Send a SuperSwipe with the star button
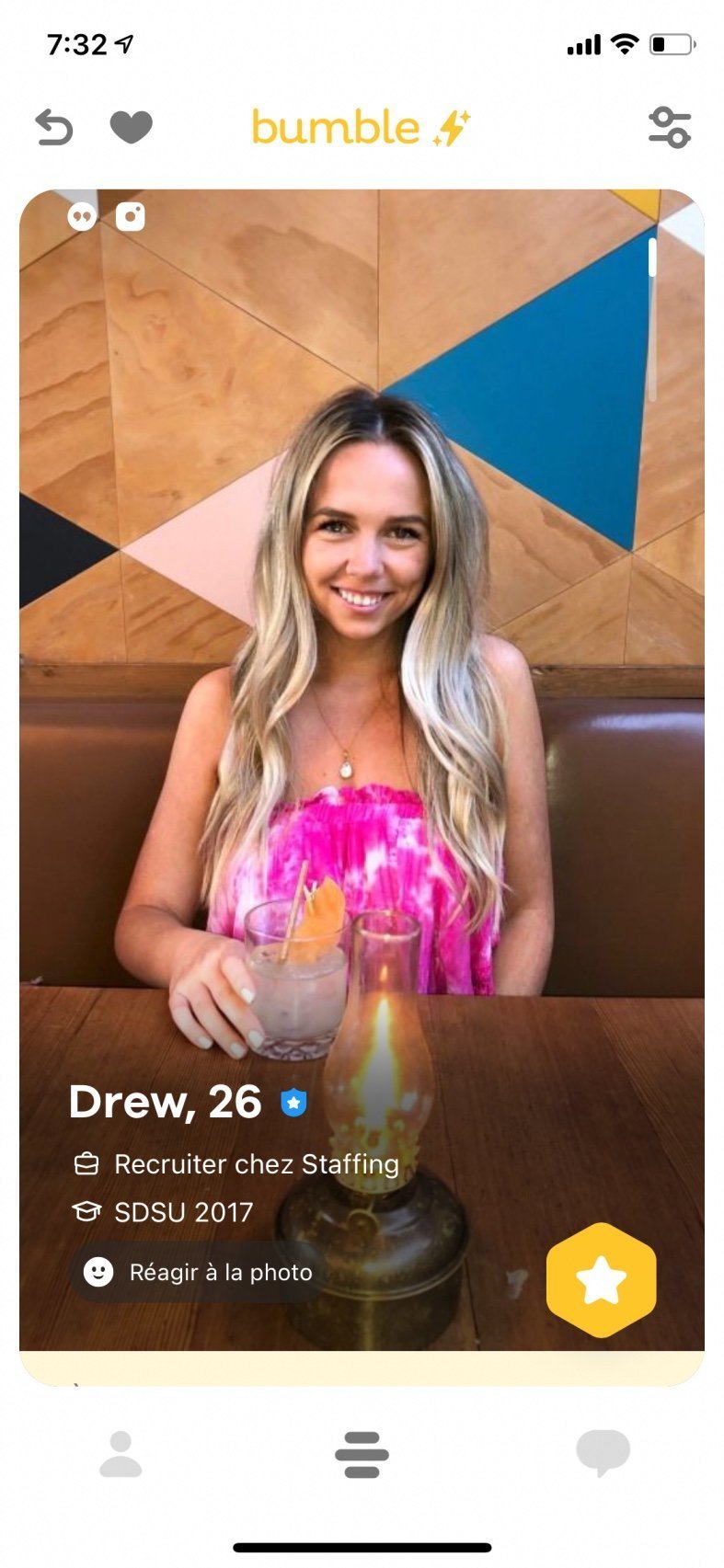 601,1279
